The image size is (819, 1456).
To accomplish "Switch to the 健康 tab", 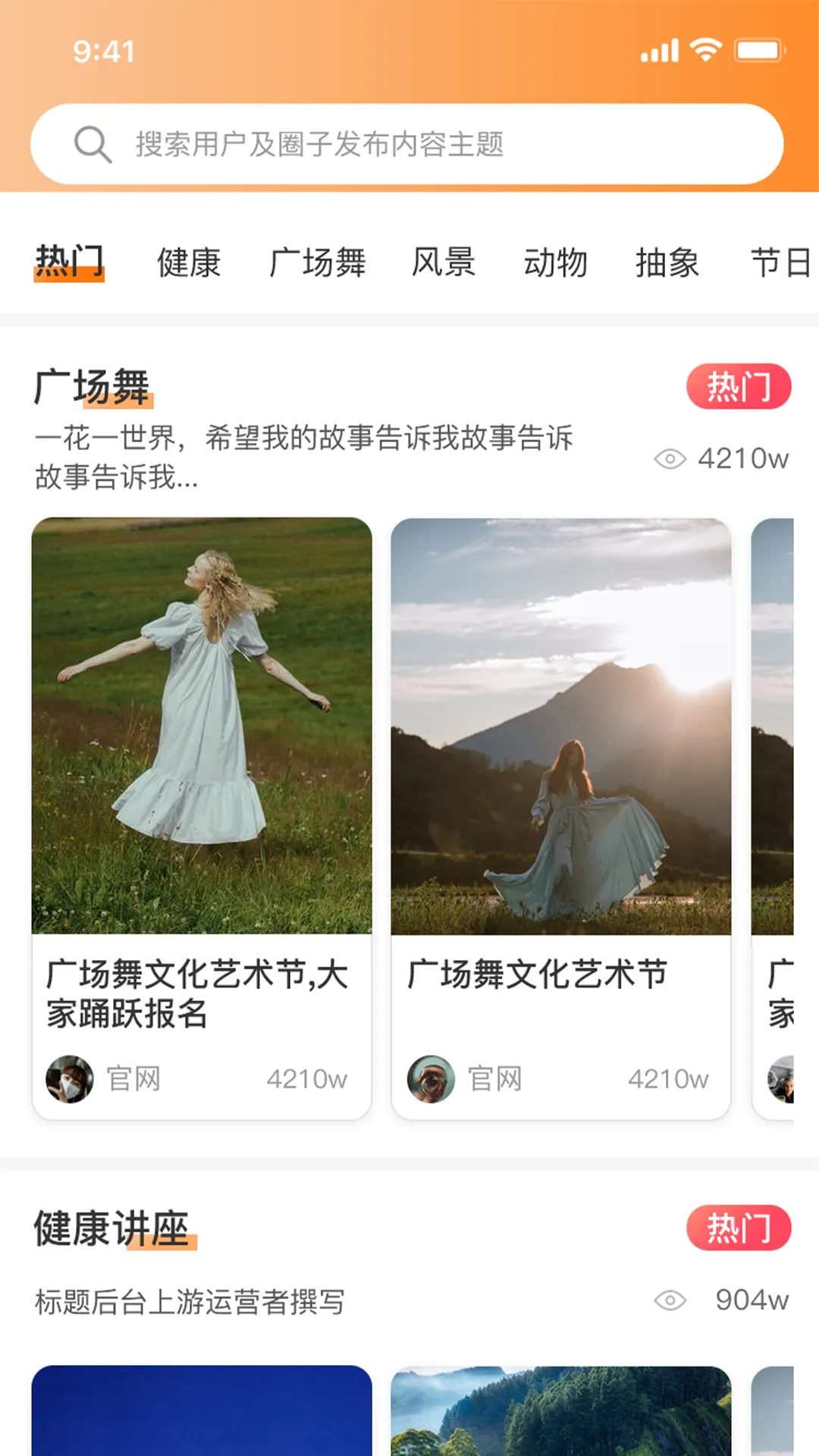I will (189, 262).
